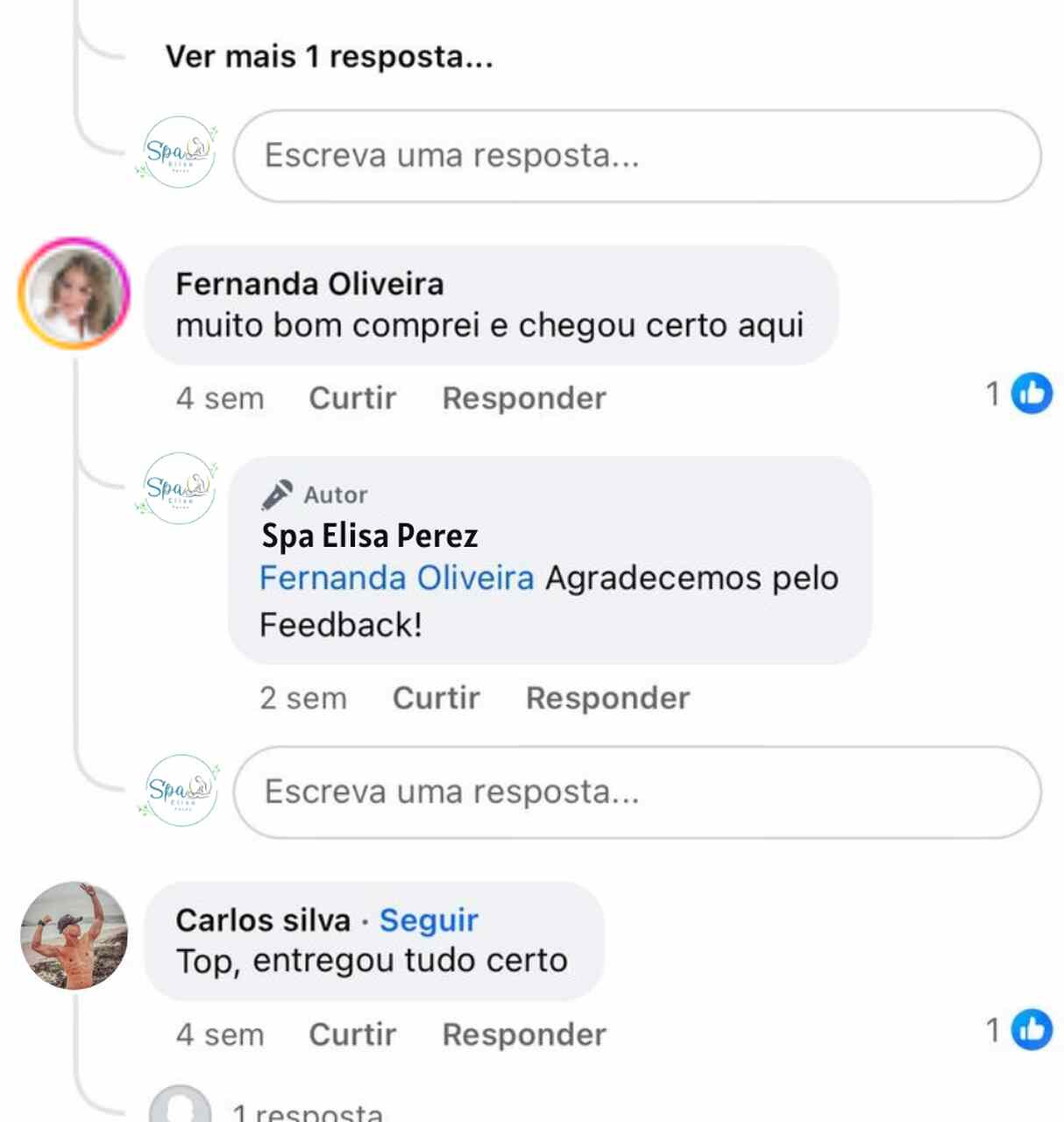Like Fernanda Oliveira's comment with Curtir
Viewport: 1064px width, 1122px height.
(x=352, y=398)
